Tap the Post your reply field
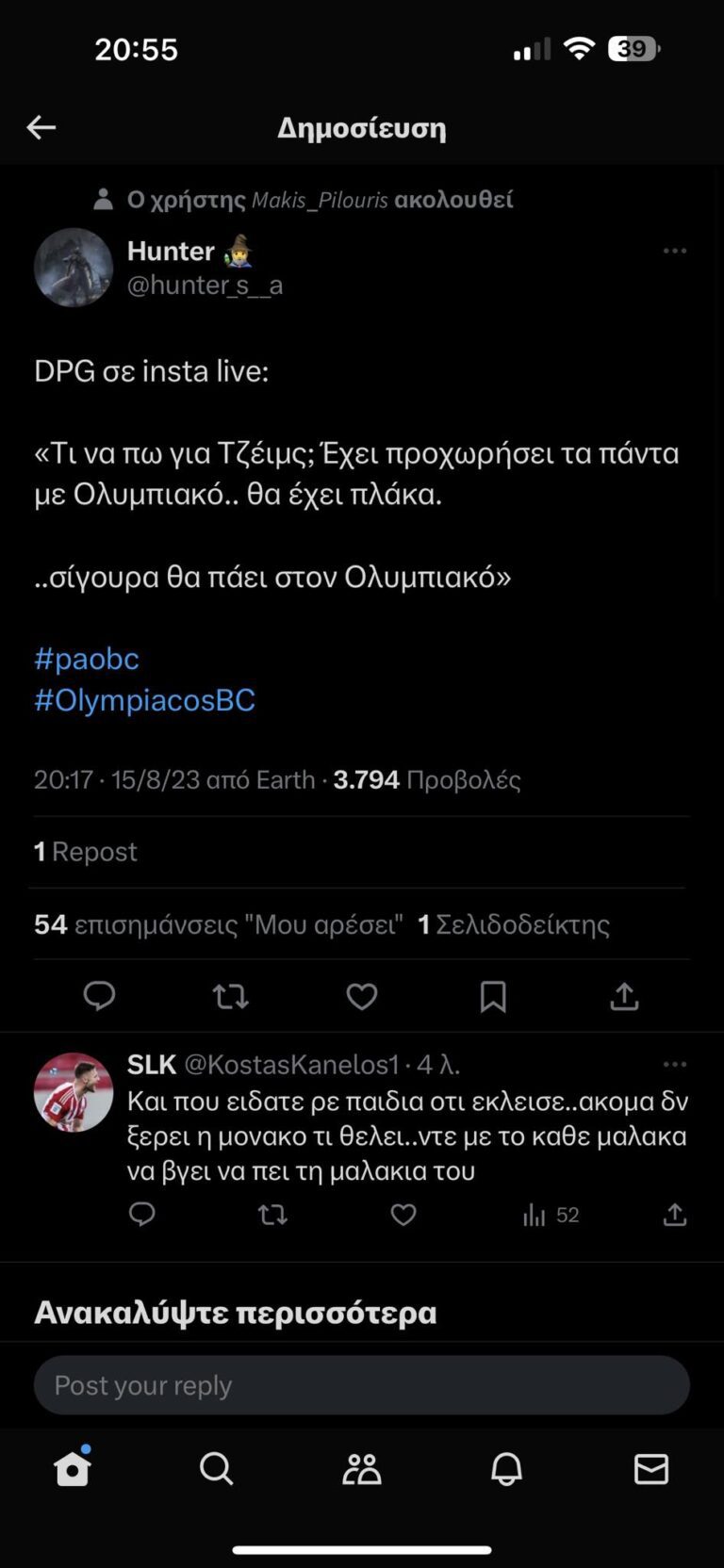Screen dimensions: 724x1568 (x=362, y=1385)
